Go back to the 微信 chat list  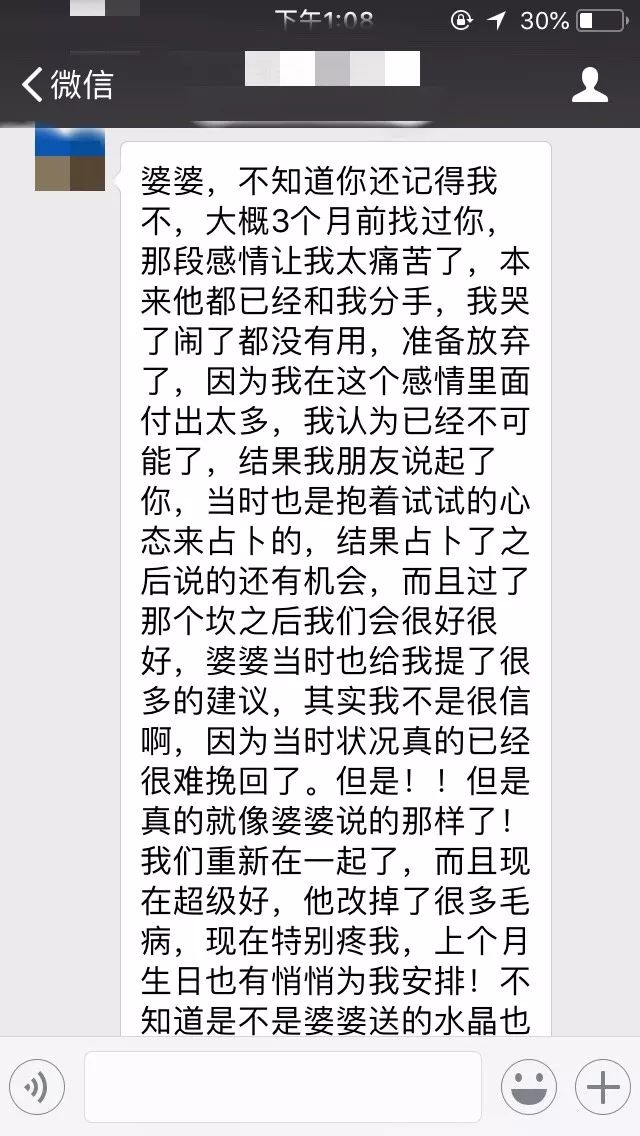67,85
